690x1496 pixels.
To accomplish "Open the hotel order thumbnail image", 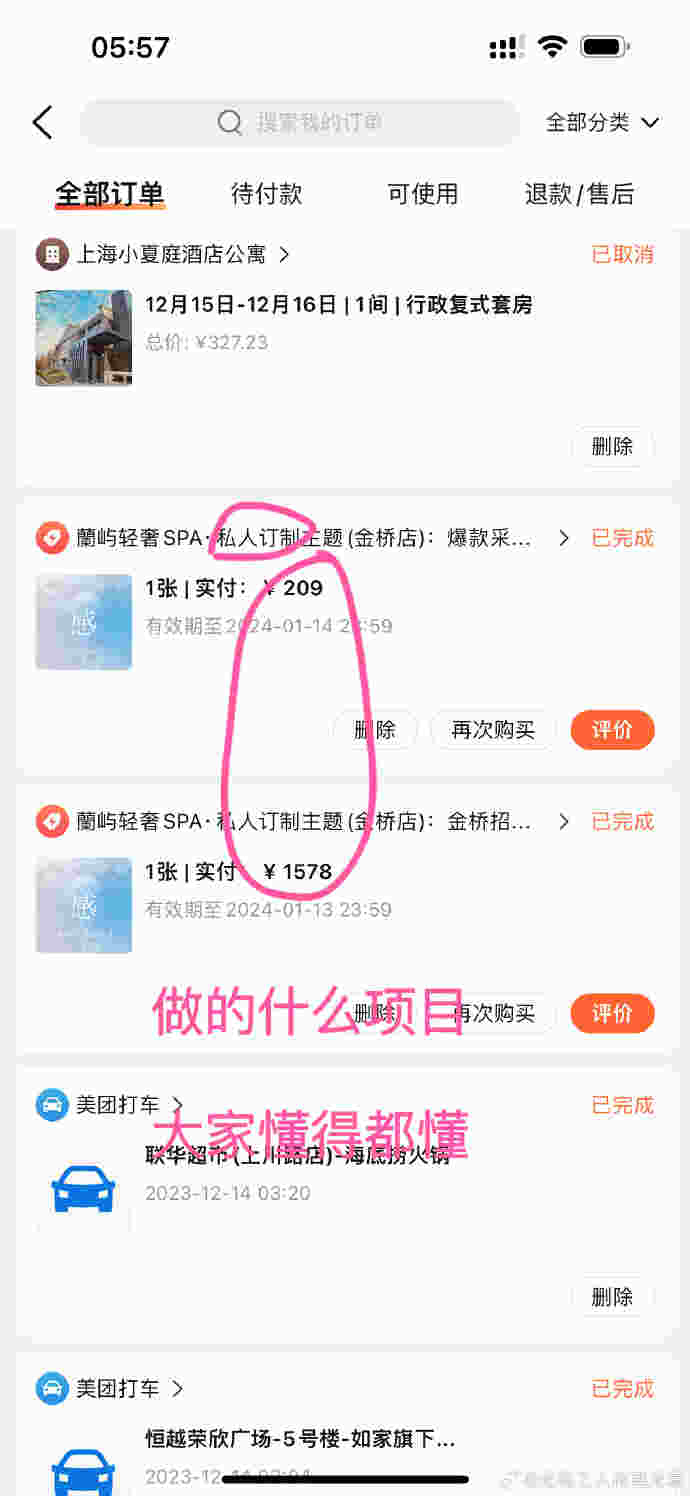I will click(x=84, y=338).
